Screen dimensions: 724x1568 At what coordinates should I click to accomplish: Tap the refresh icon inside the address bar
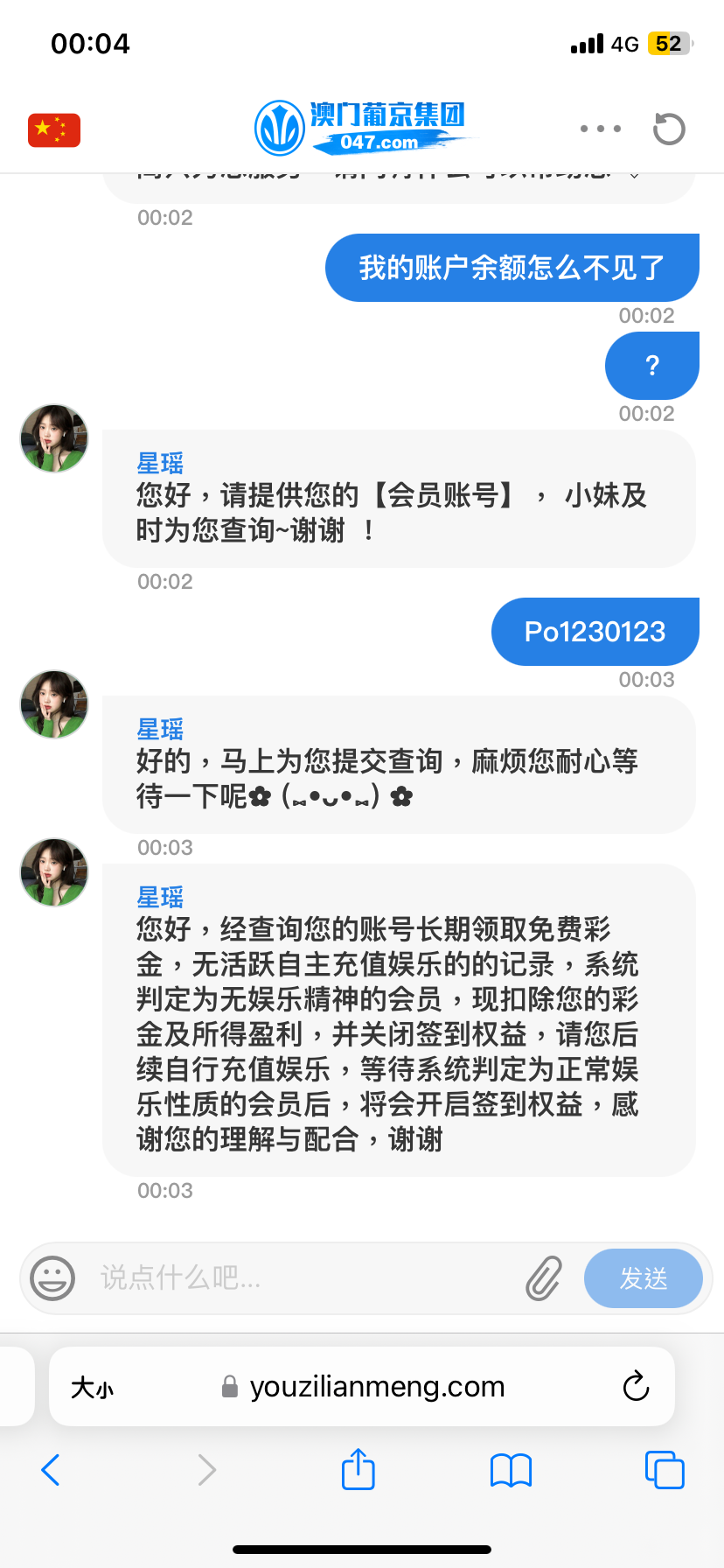pyautogui.click(x=636, y=1386)
